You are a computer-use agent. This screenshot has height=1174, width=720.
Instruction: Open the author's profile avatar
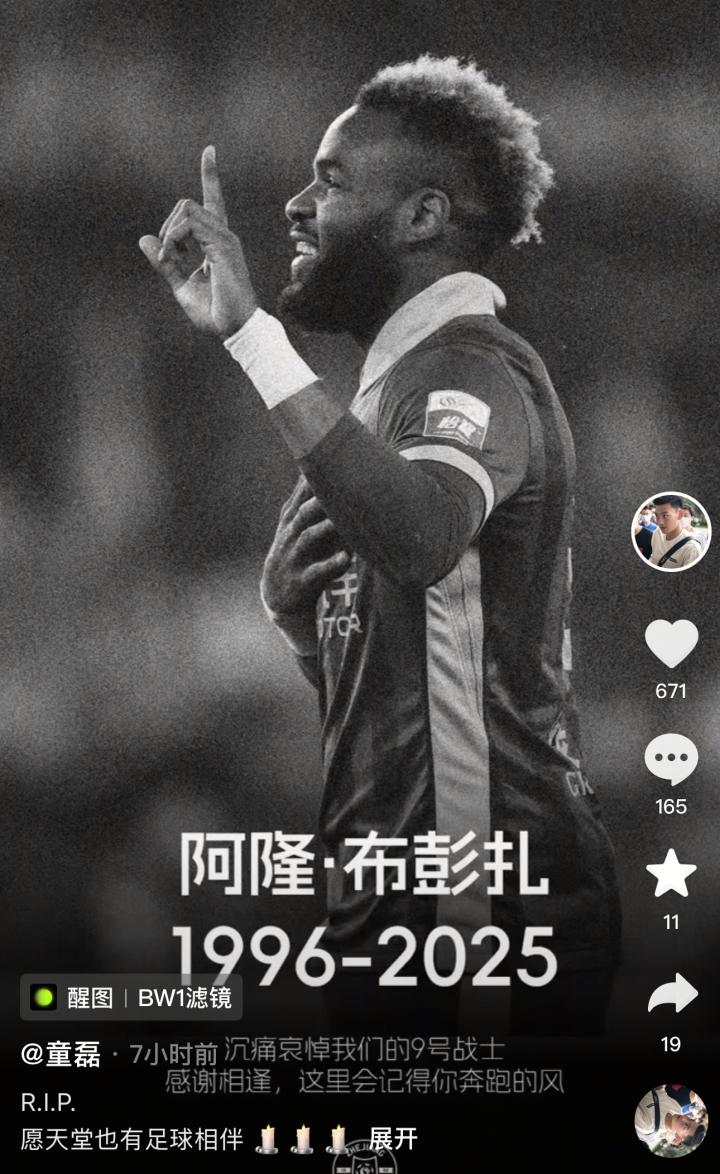(671, 532)
